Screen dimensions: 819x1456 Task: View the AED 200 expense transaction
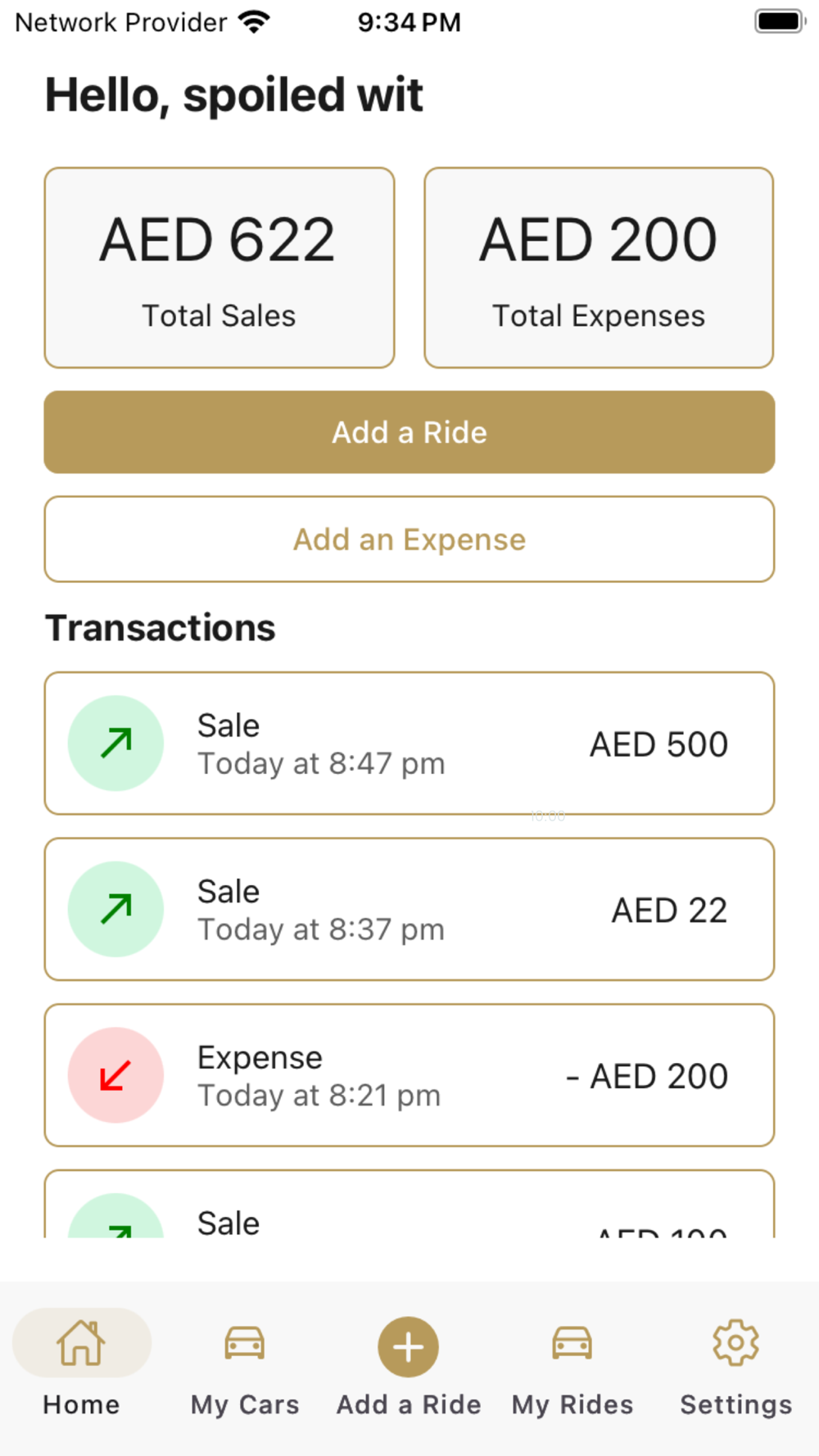[x=409, y=1075]
